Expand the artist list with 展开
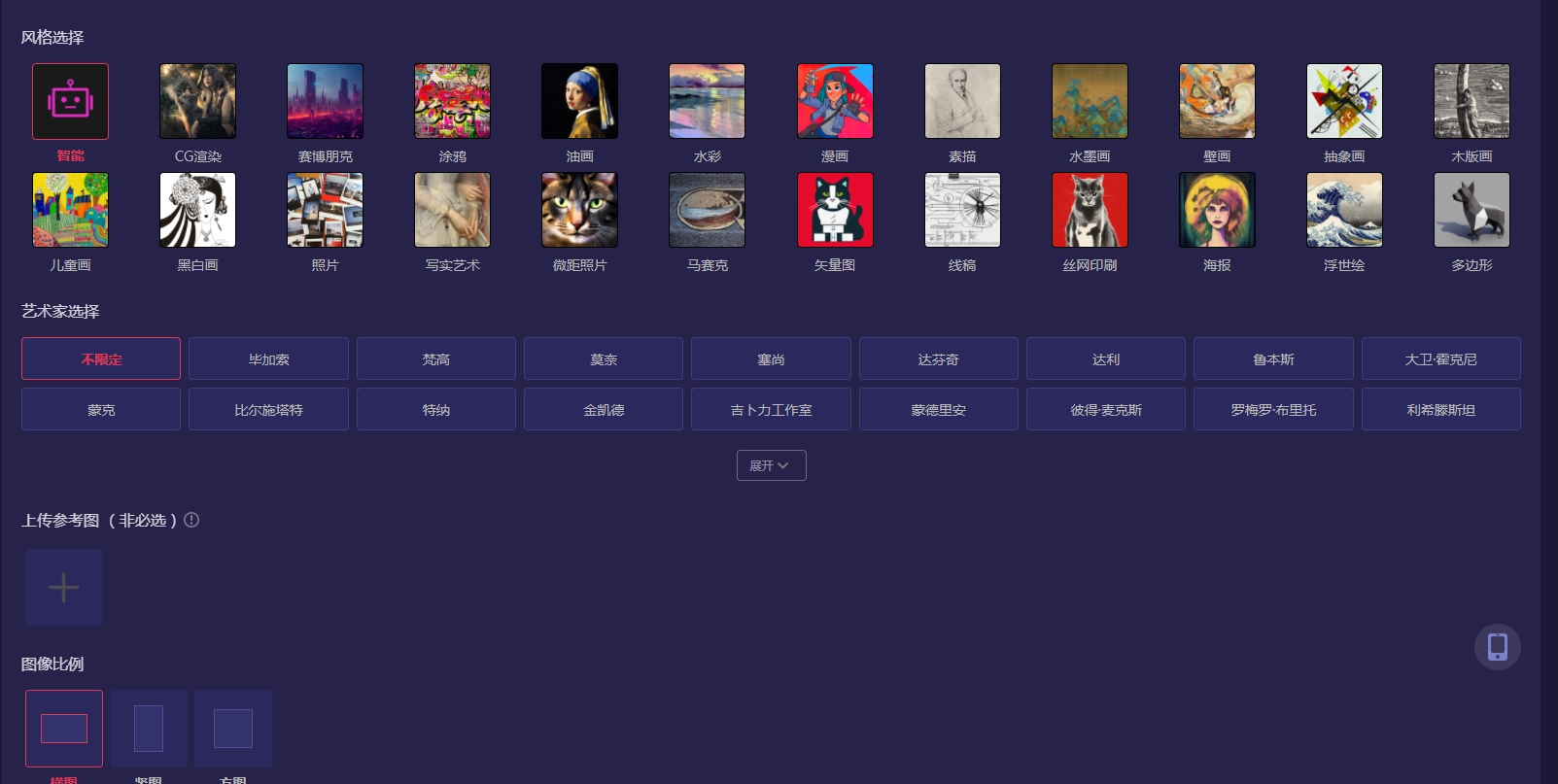This screenshot has width=1558, height=784. pos(771,465)
